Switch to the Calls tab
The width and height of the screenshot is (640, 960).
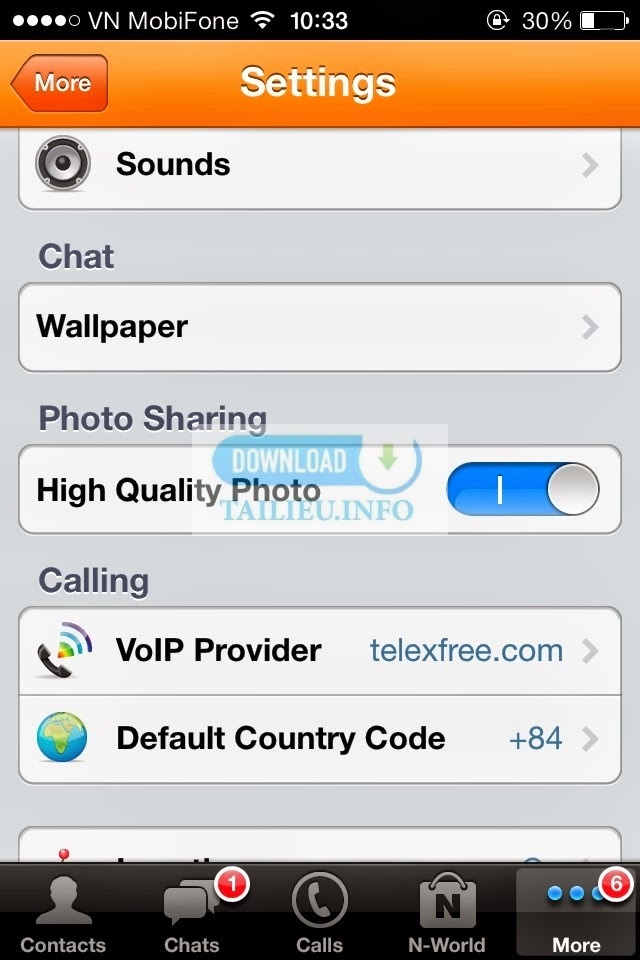click(320, 912)
